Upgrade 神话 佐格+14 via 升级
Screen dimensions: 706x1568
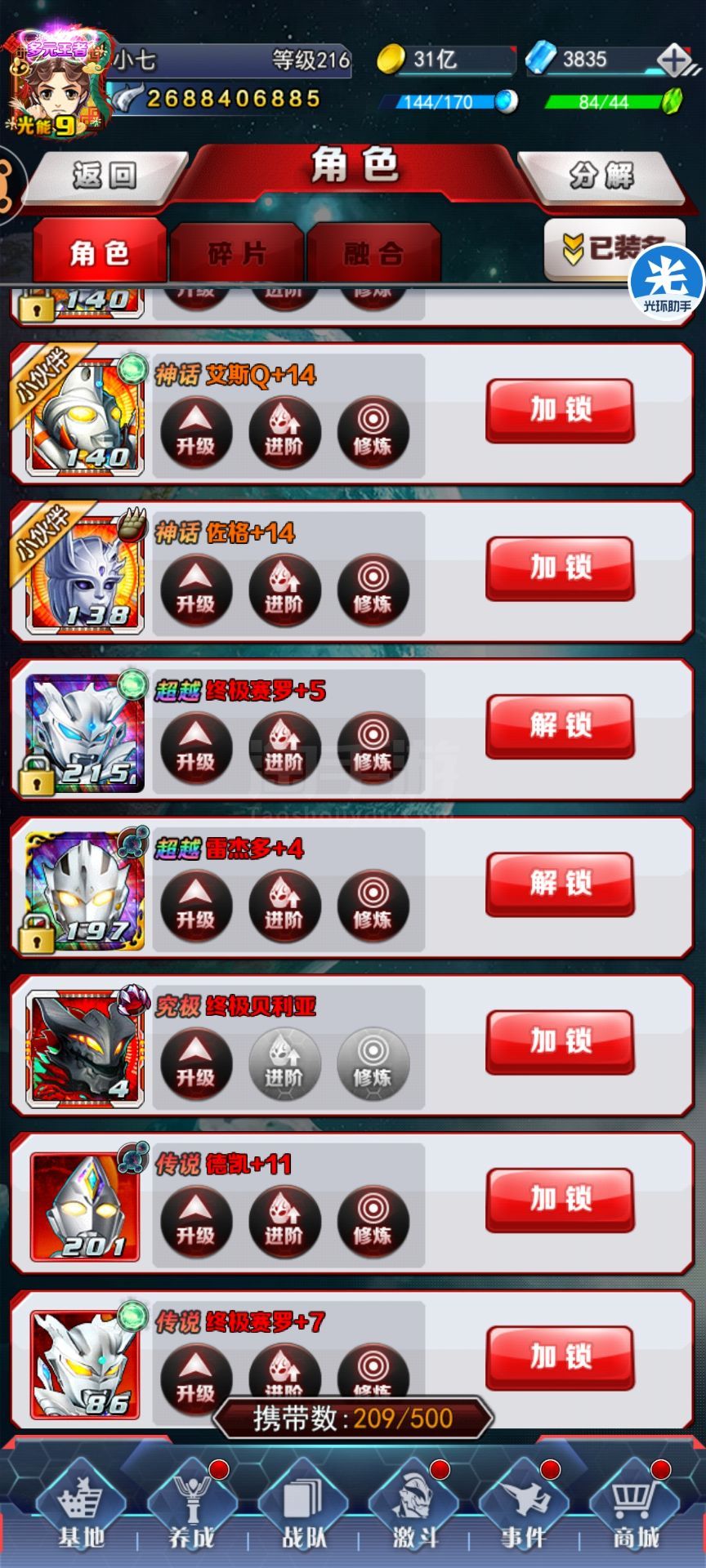[196, 590]
